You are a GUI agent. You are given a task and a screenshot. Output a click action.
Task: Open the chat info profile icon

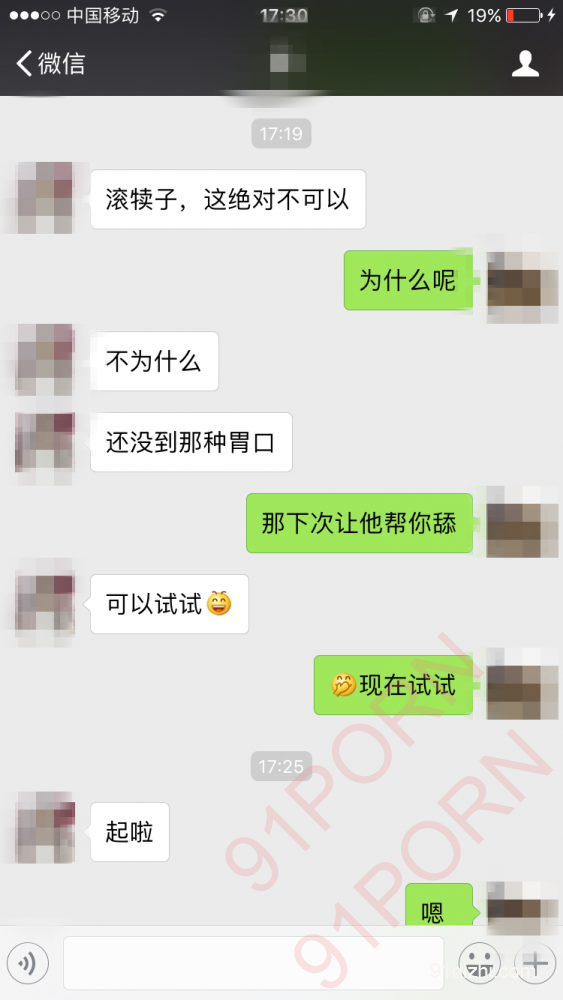click(525, 64)
